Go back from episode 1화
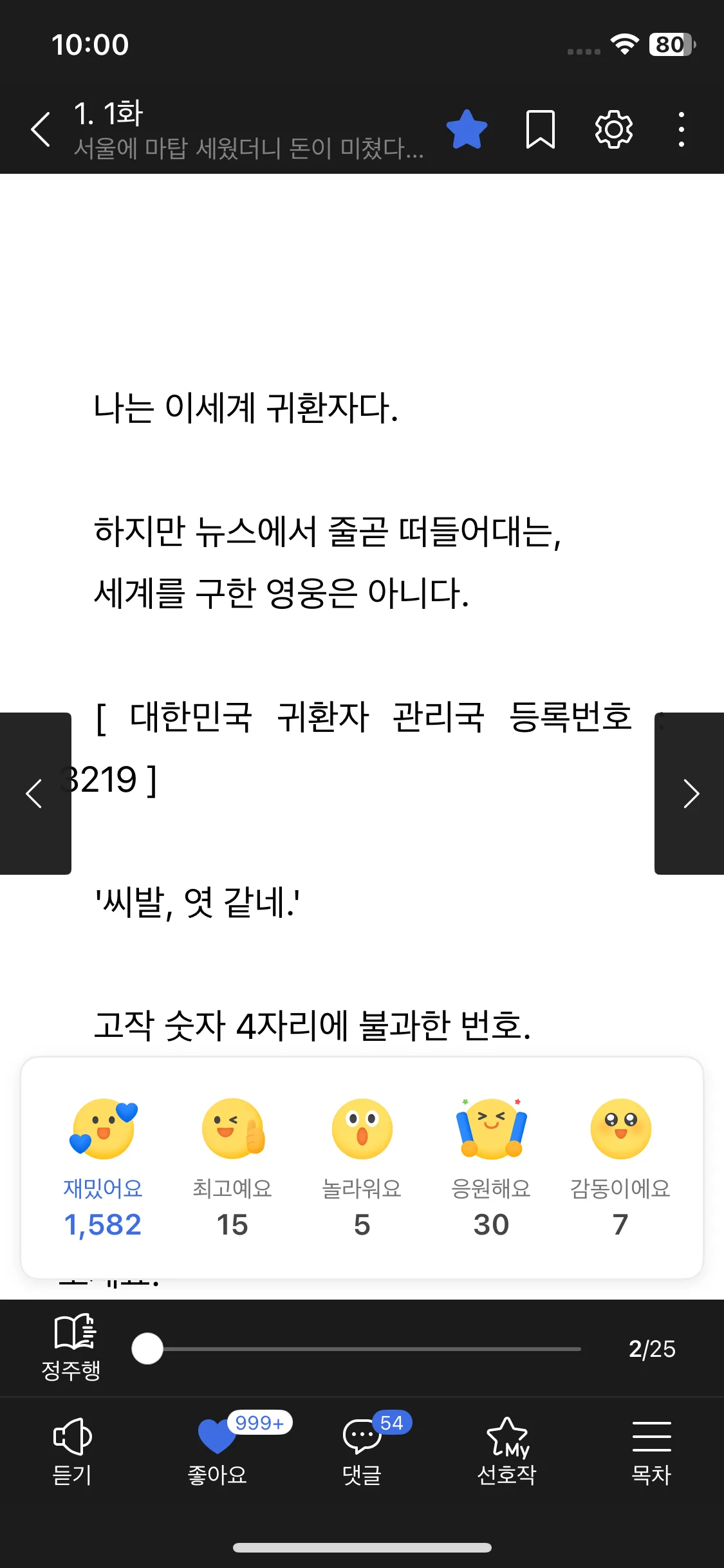 coord(41,130)
